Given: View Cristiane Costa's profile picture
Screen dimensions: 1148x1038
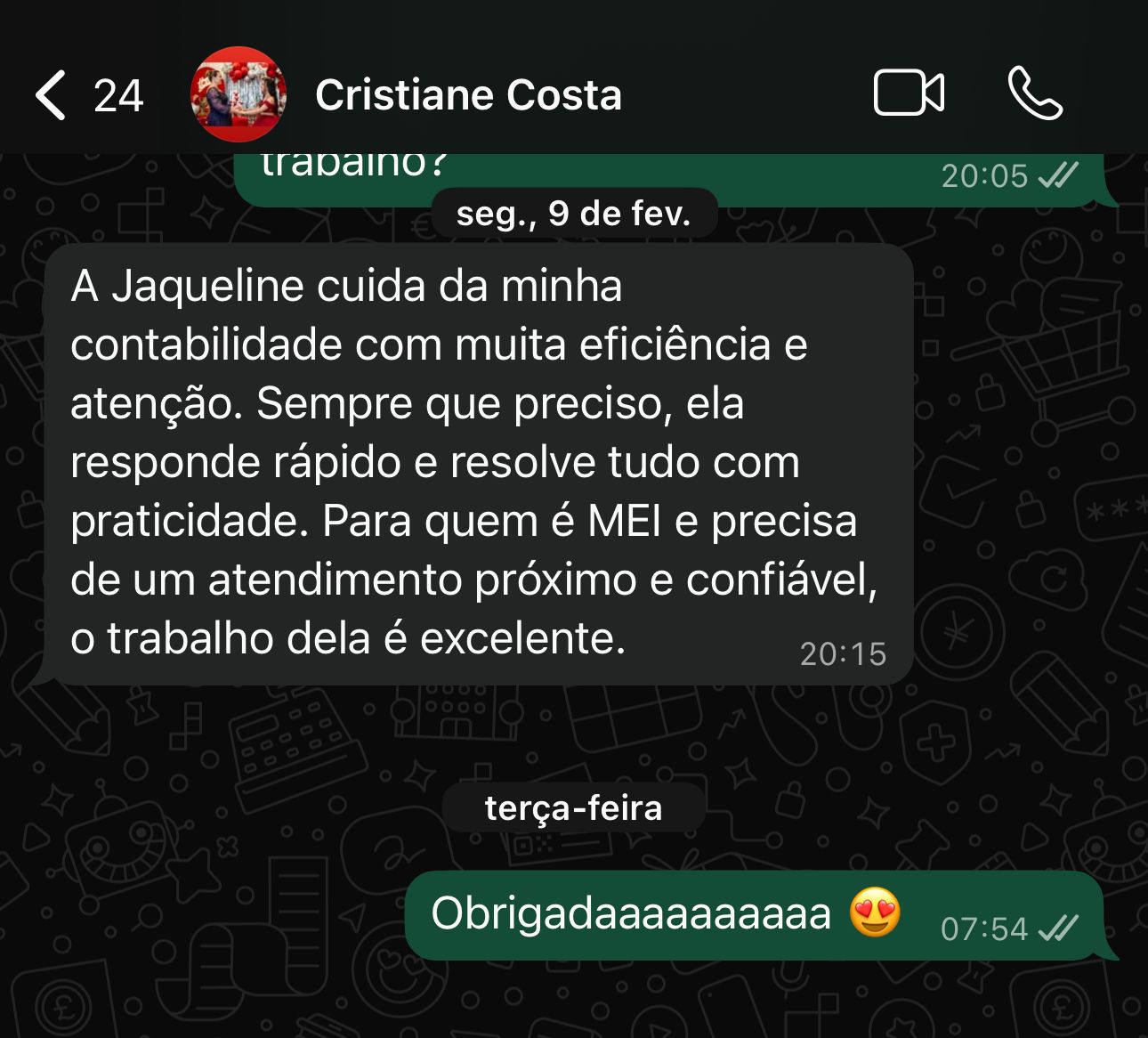Looking at the screenshot, I should click(x=238, y=94).
